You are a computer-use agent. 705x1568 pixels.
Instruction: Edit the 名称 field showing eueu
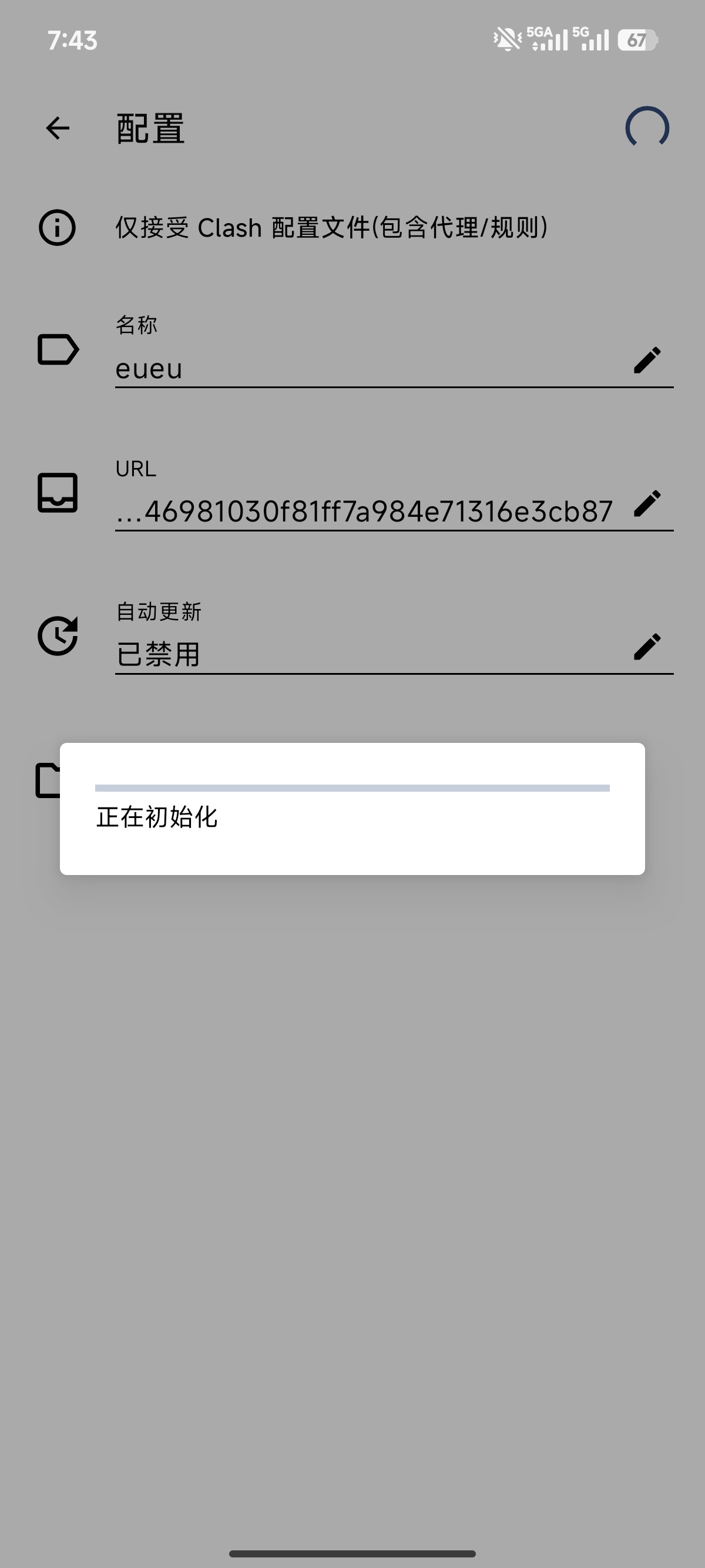click(x=646, y=361)
